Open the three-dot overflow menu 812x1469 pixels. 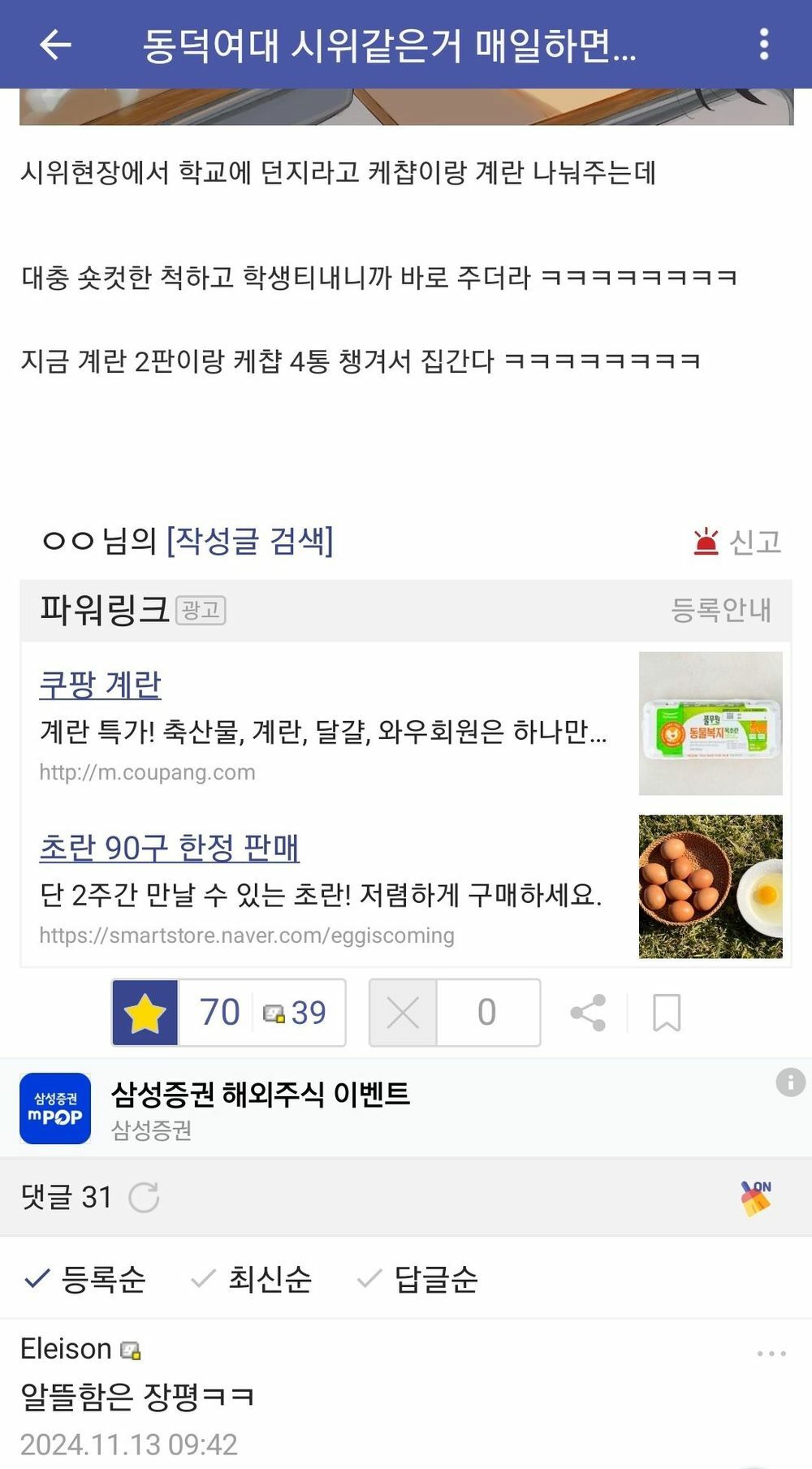763,45
